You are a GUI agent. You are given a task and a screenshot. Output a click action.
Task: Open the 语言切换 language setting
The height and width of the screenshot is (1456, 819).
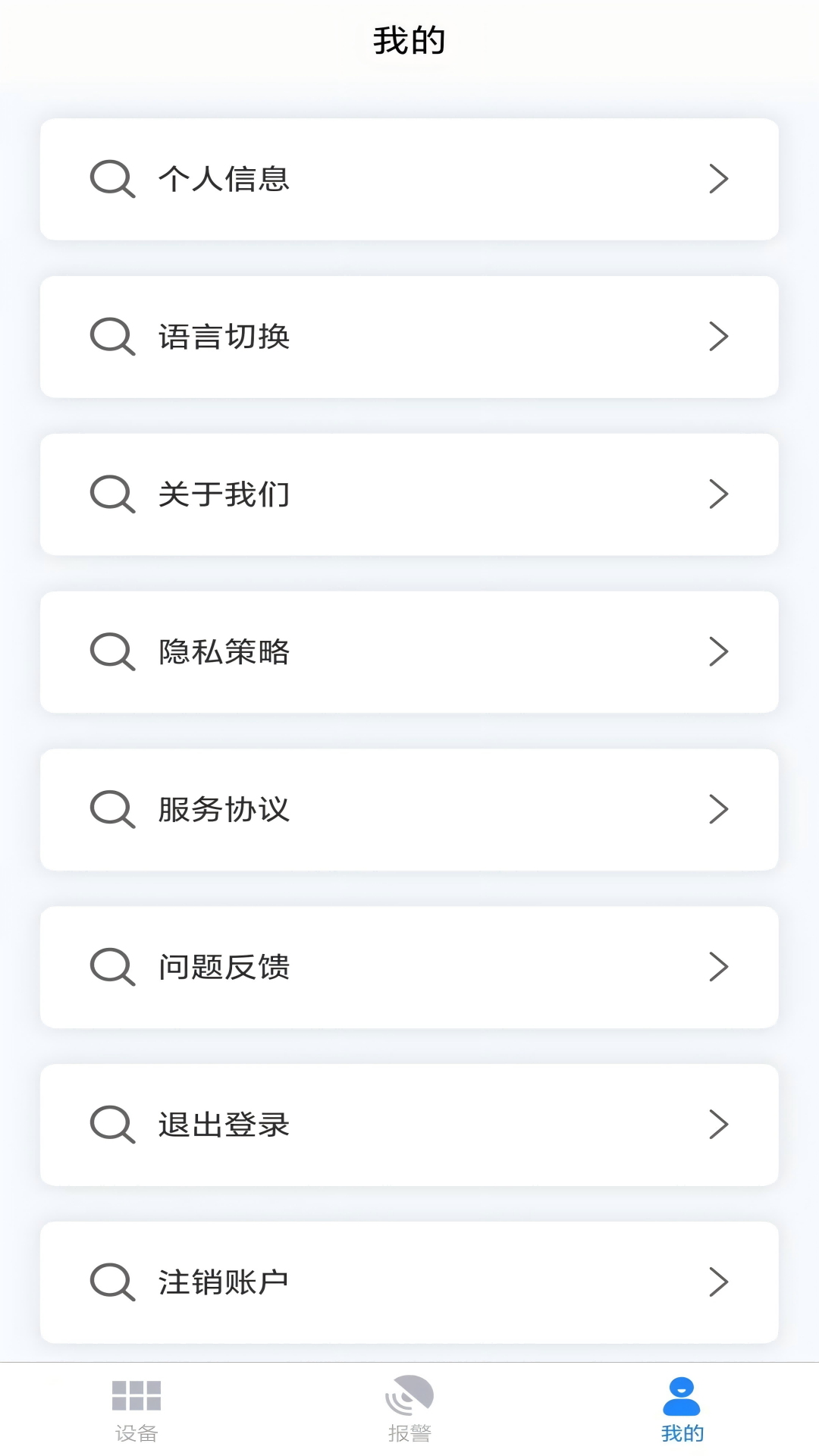tap(409, 337)
